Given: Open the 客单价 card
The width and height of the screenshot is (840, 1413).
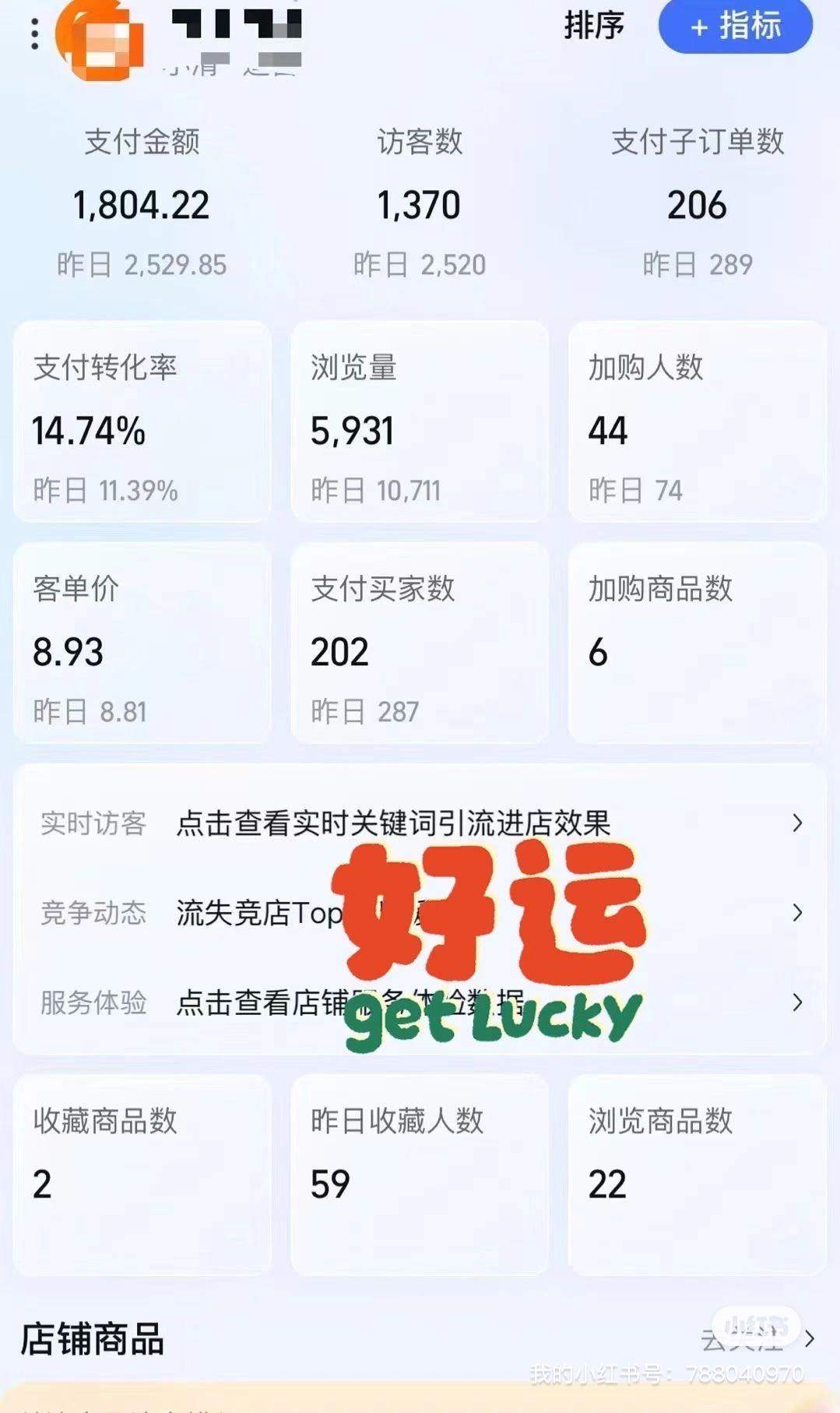Looking at the screenshot, I should tap(142, 643).
